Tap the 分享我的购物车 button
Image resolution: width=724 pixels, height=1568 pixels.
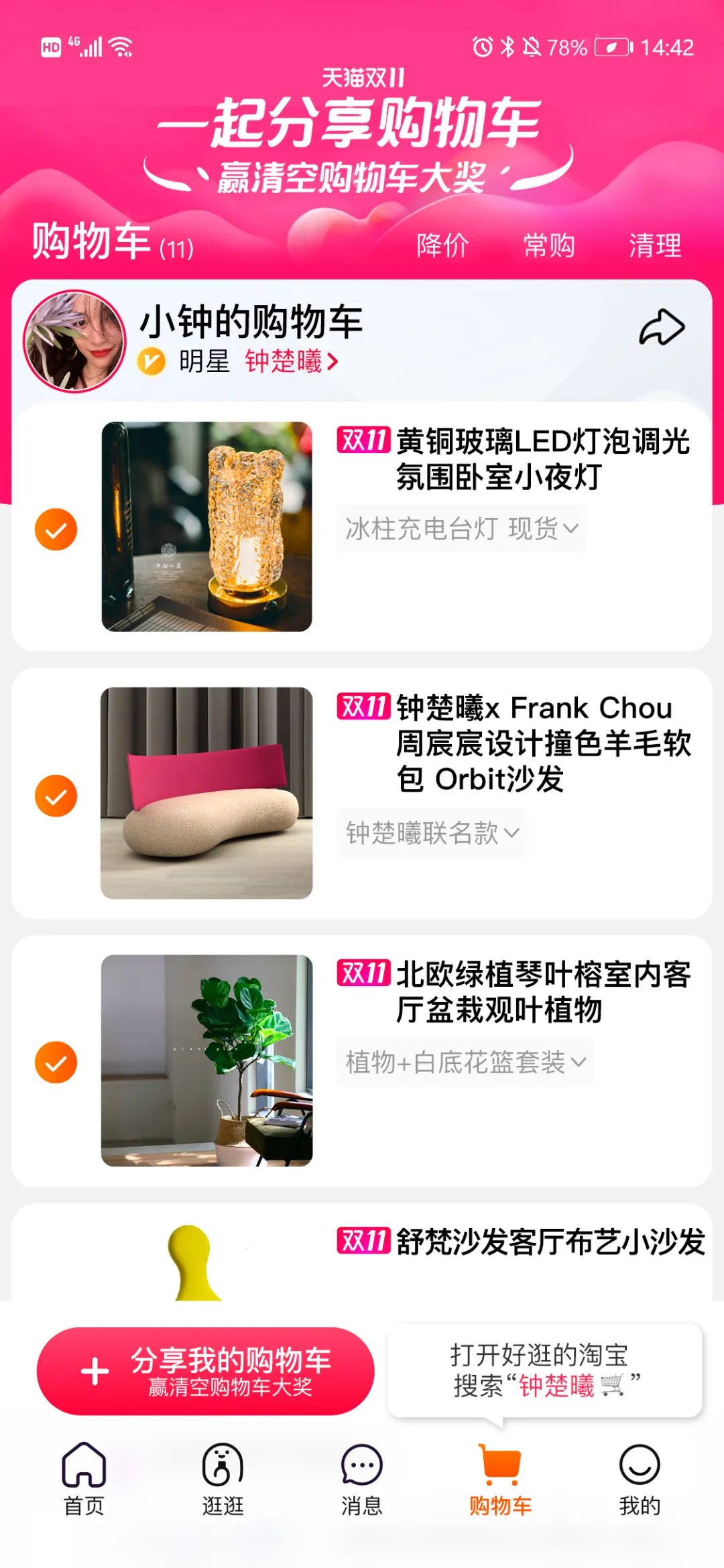coord(208,1372)
